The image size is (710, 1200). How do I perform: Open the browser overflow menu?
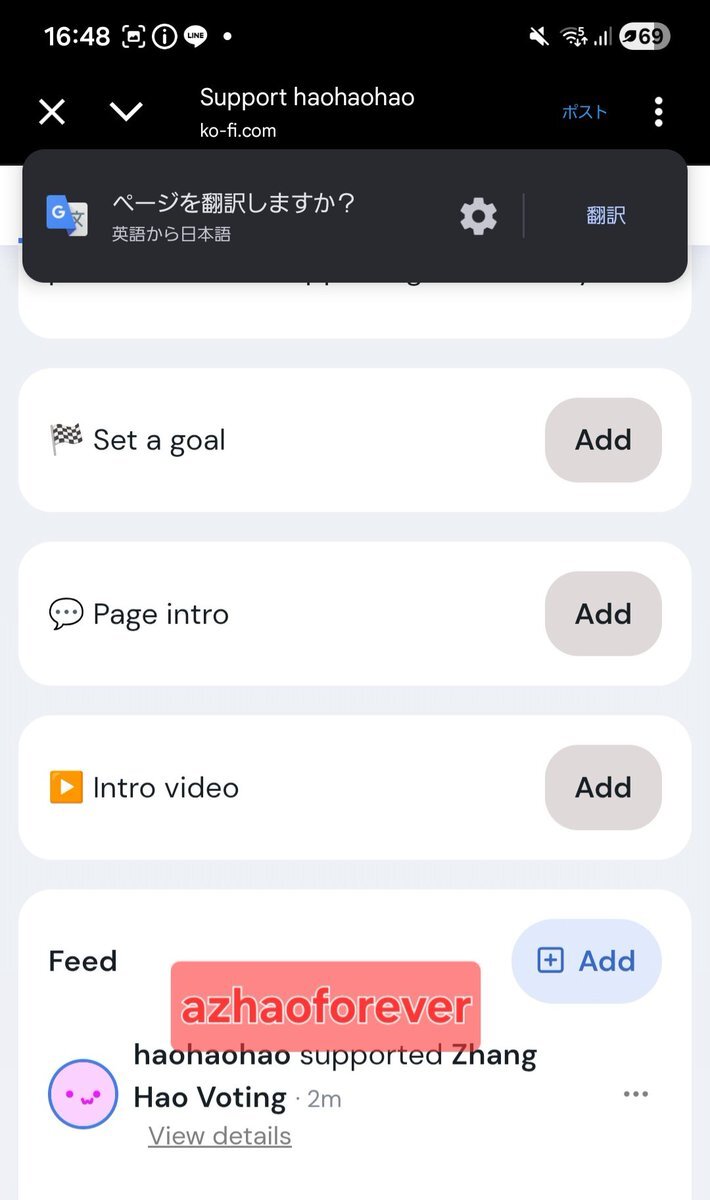[658, 112]
